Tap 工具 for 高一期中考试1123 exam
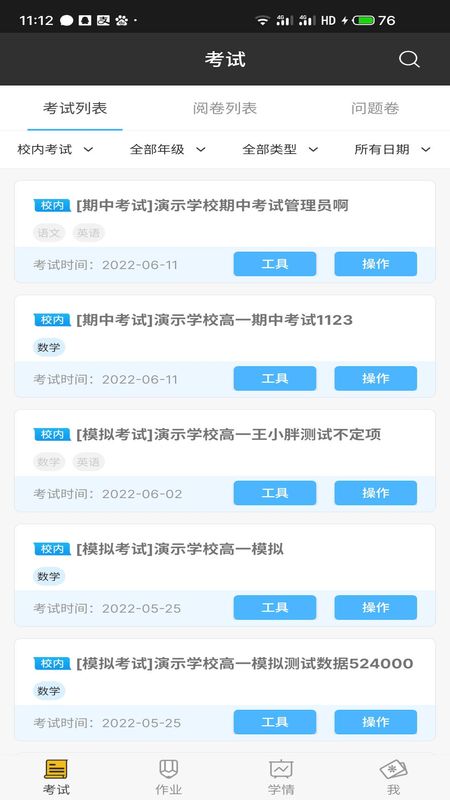 [x=275, y=379]
